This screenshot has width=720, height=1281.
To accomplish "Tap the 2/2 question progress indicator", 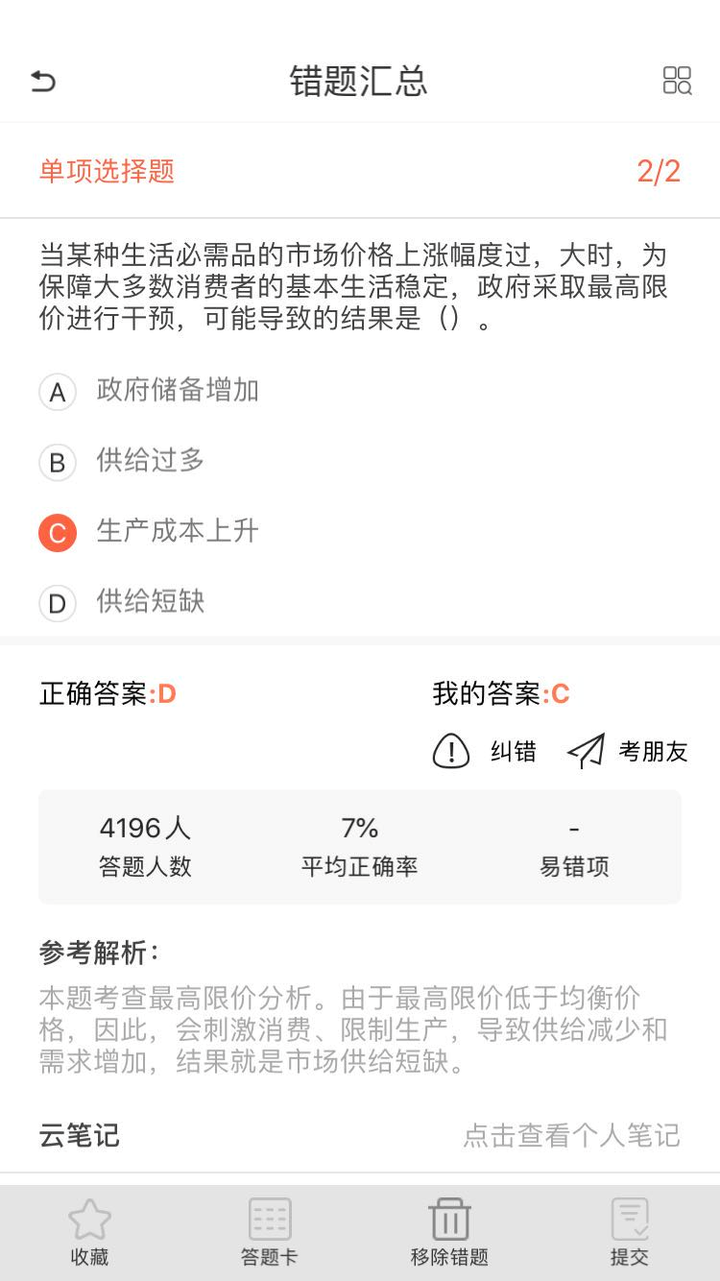I will click(660, 172).
